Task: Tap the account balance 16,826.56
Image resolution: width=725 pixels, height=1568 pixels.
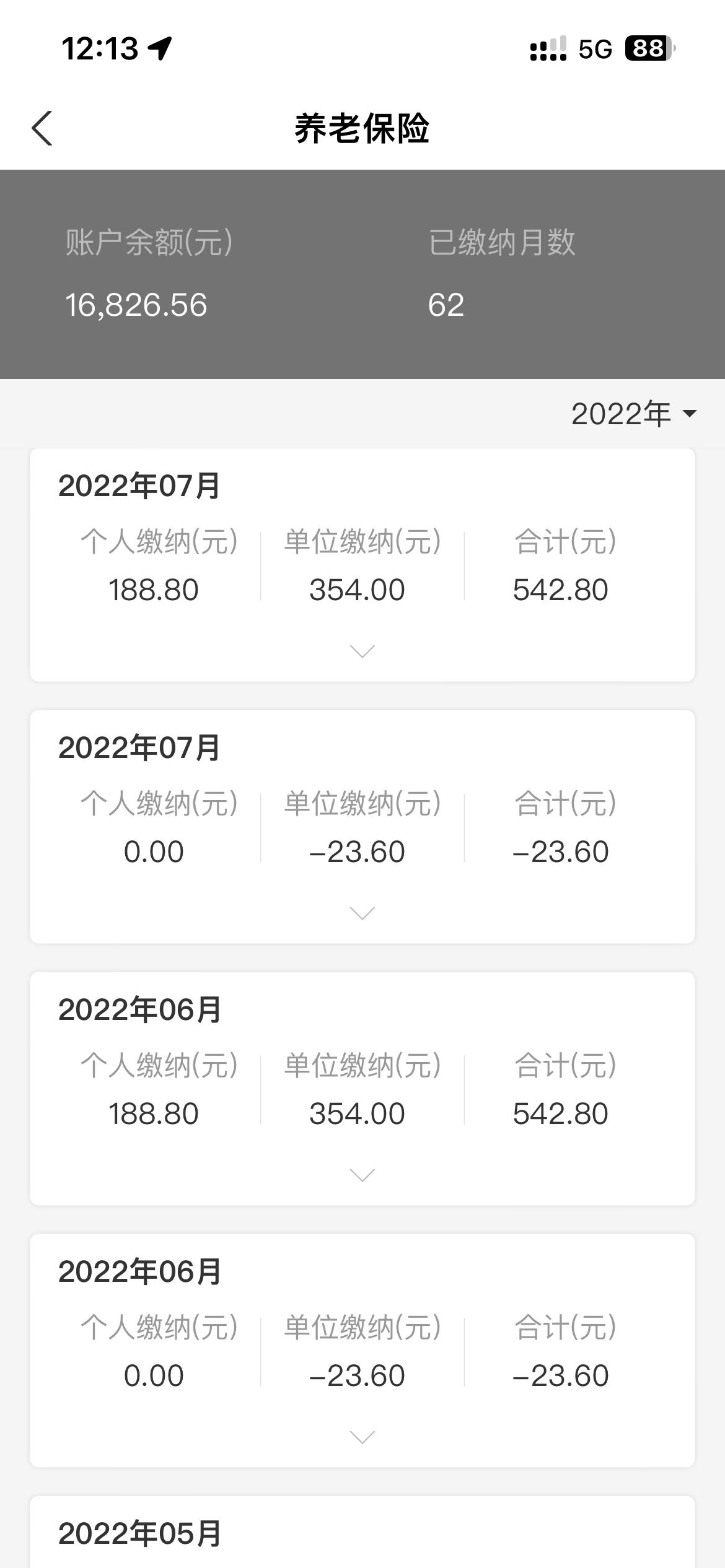Action: click(x=136, y=305)
